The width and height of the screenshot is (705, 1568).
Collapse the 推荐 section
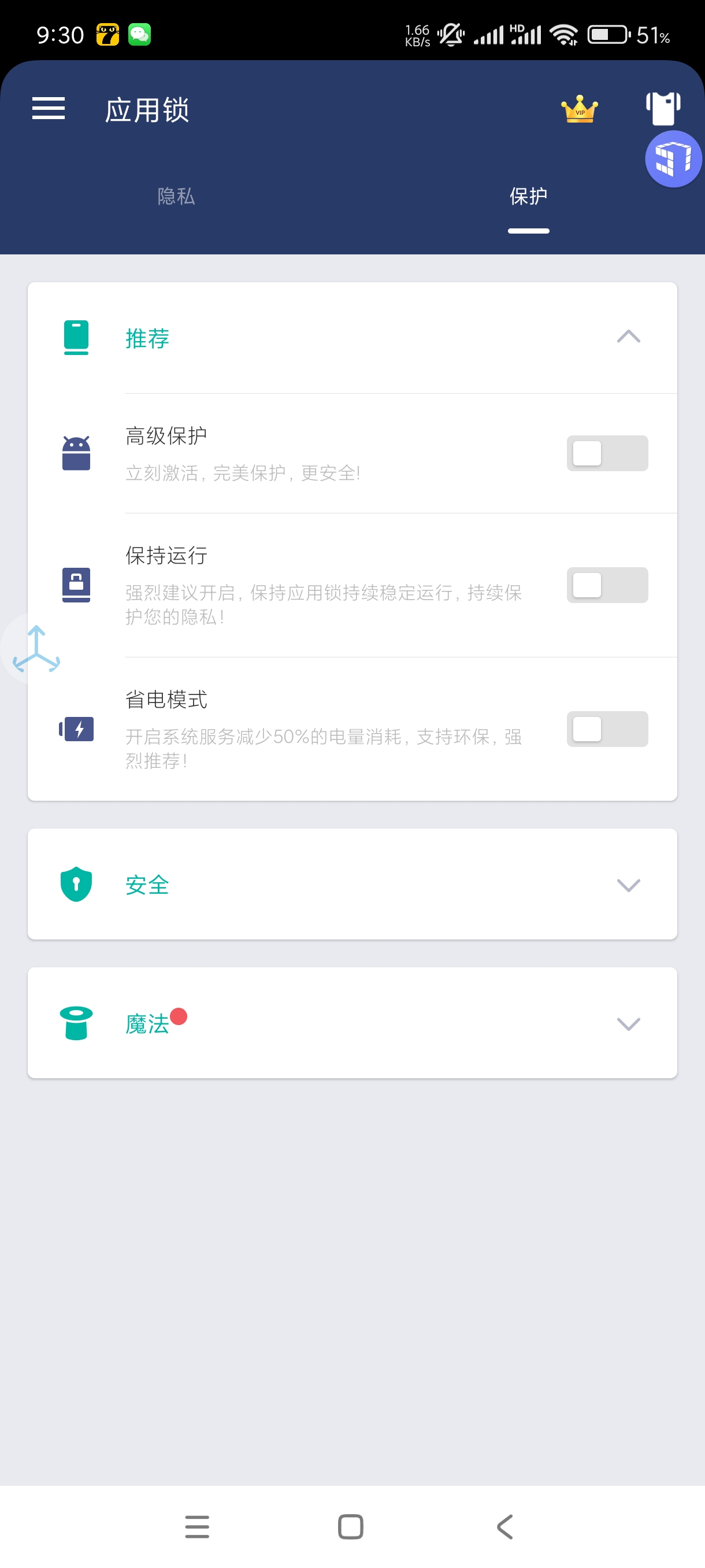tap(628, 336)
